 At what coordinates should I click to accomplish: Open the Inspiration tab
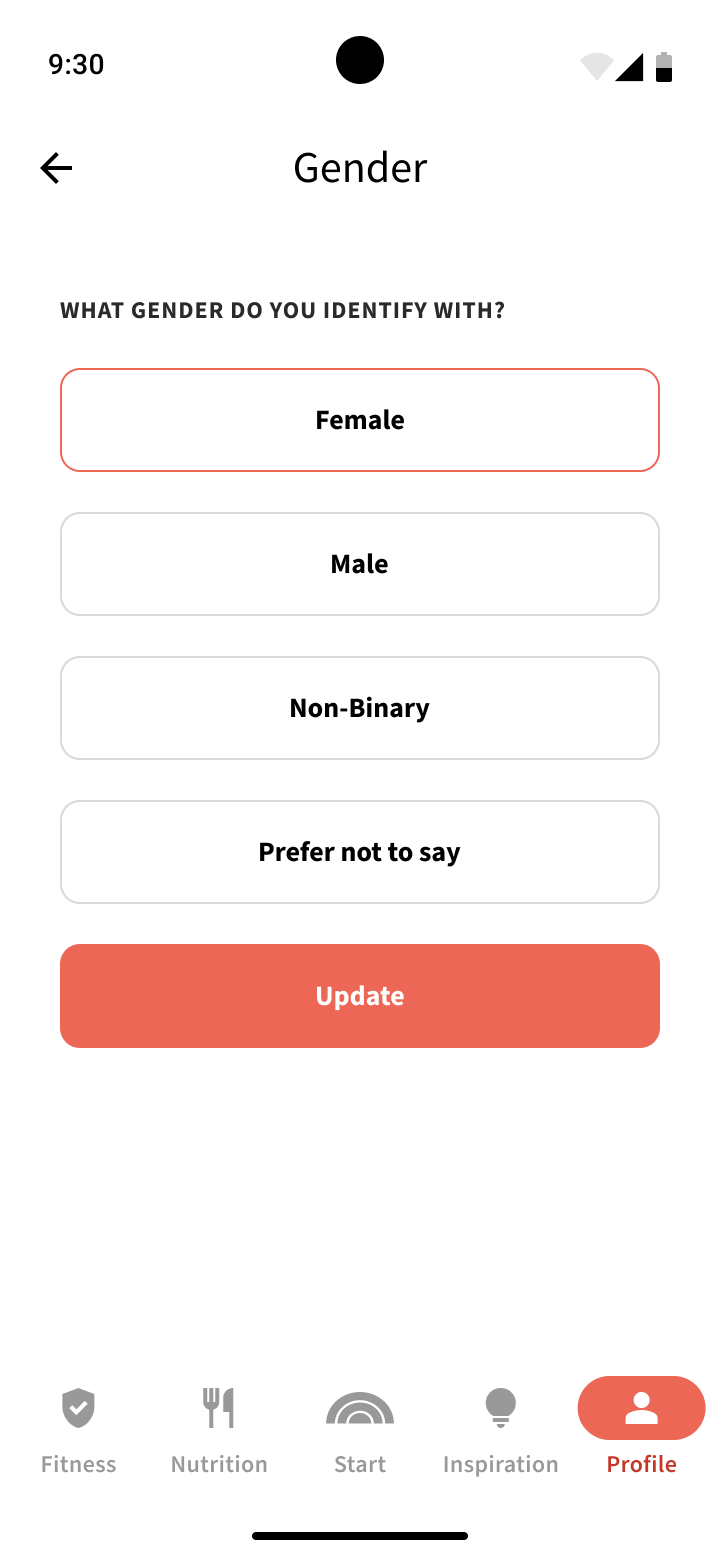click(500, 1430)
